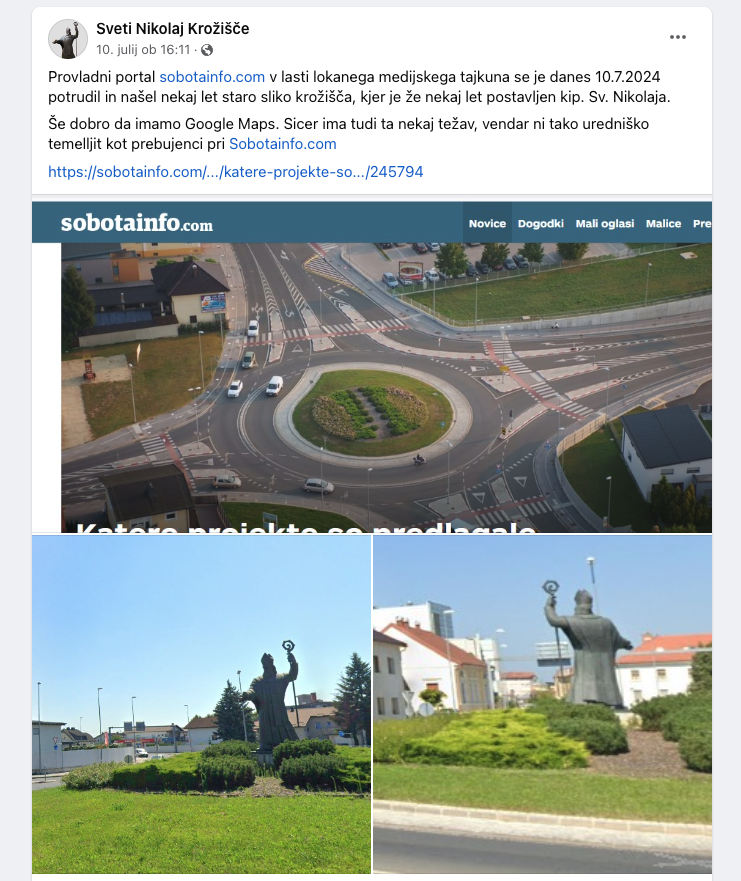The height and width of the screenshot is (881, 741).
Task: Open the Sveti Nikolaj Krožišče page name
Action: point(172,29)
